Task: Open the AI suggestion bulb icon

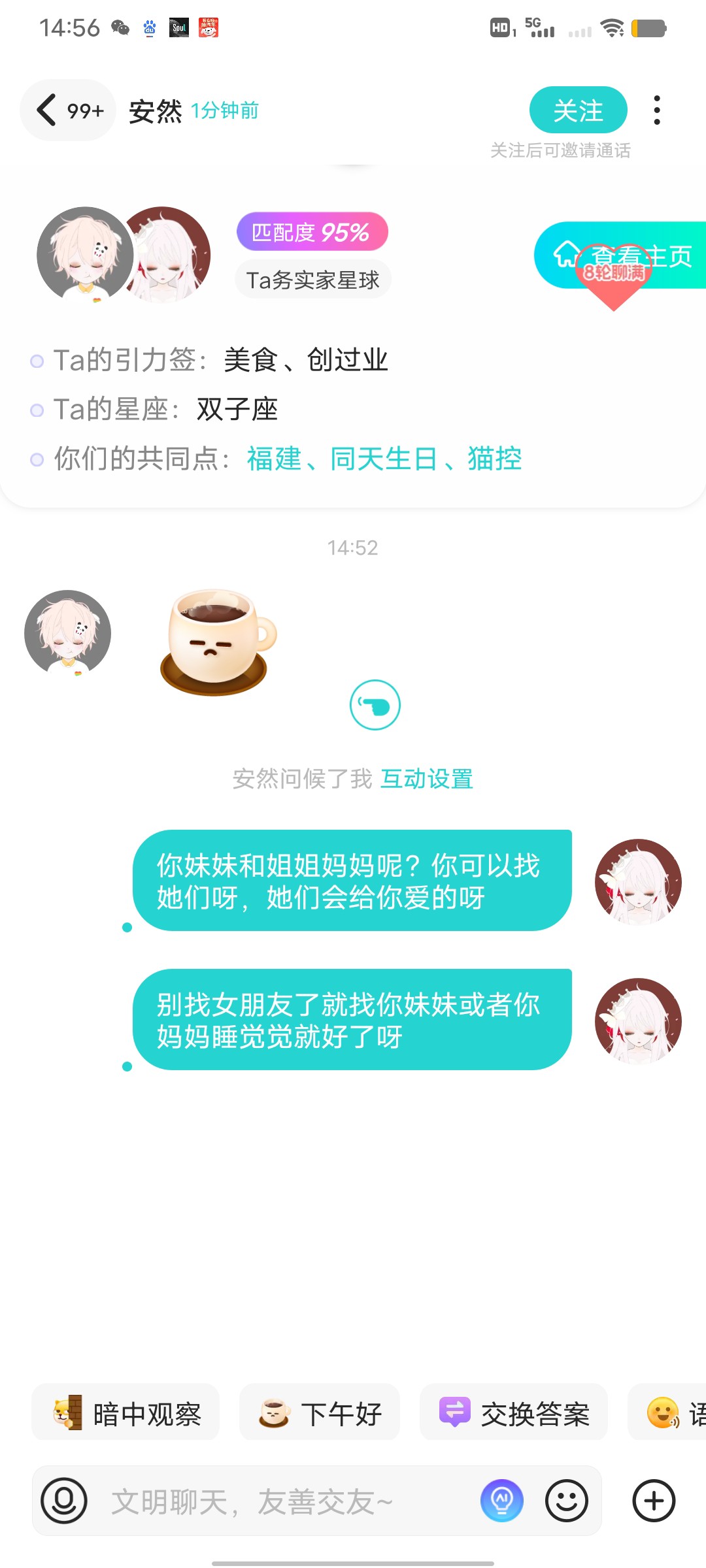Action: click(502, 1501)
